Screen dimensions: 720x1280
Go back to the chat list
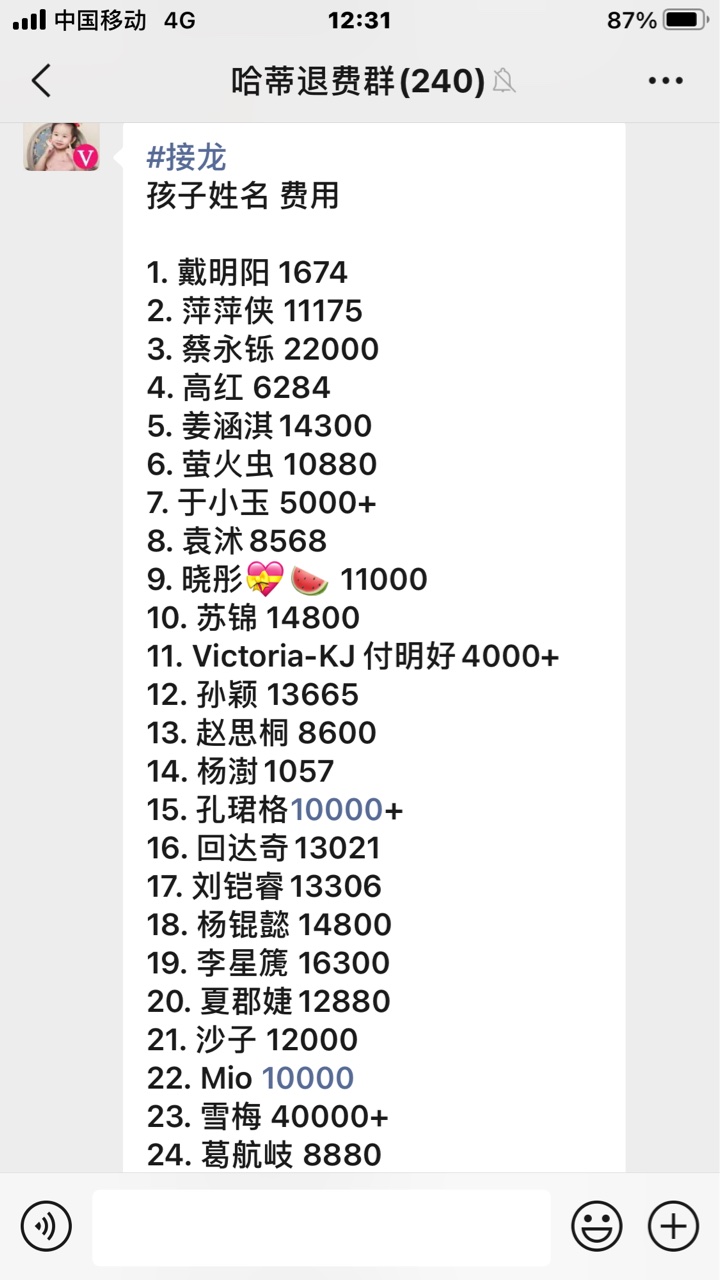pos(41,81)
